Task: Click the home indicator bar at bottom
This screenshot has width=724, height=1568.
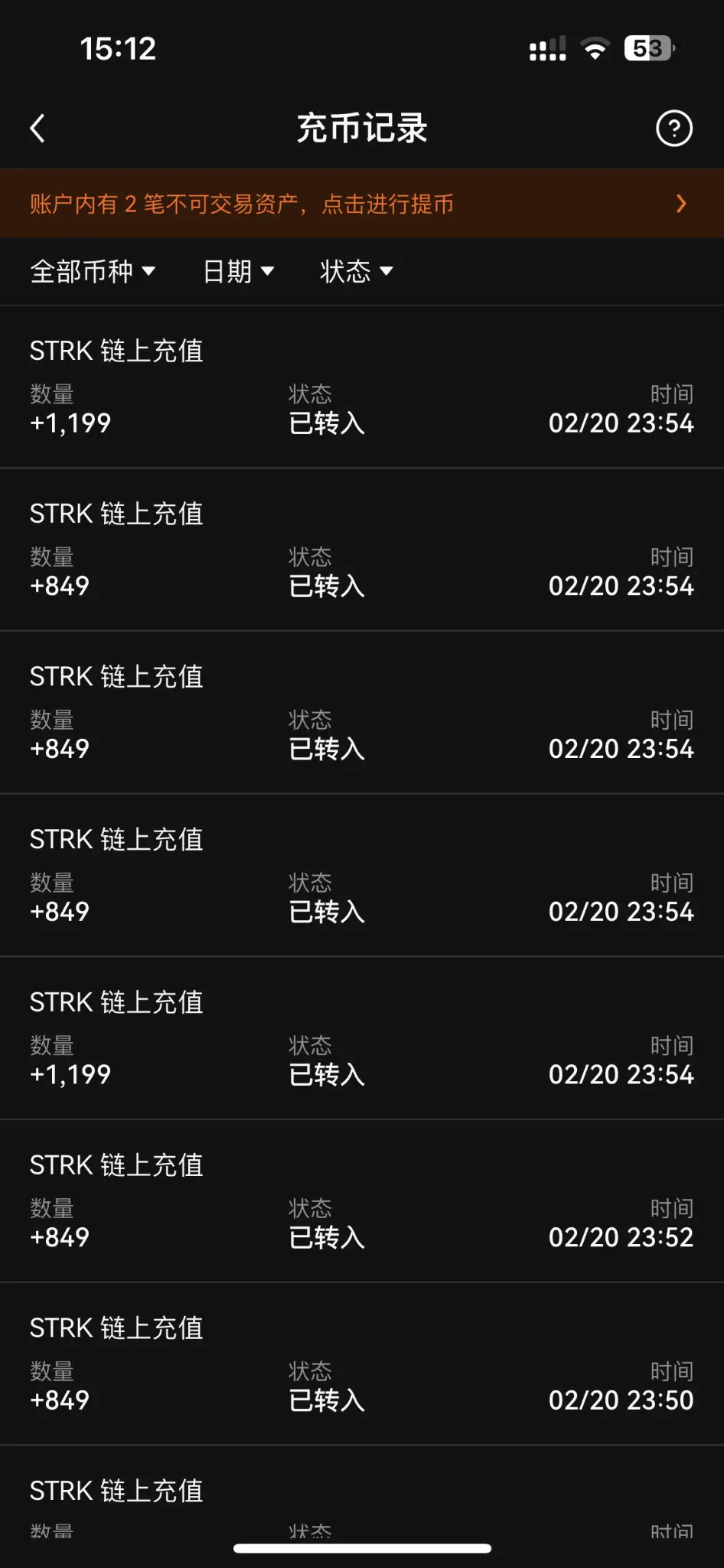Action: coord(361,1537)
